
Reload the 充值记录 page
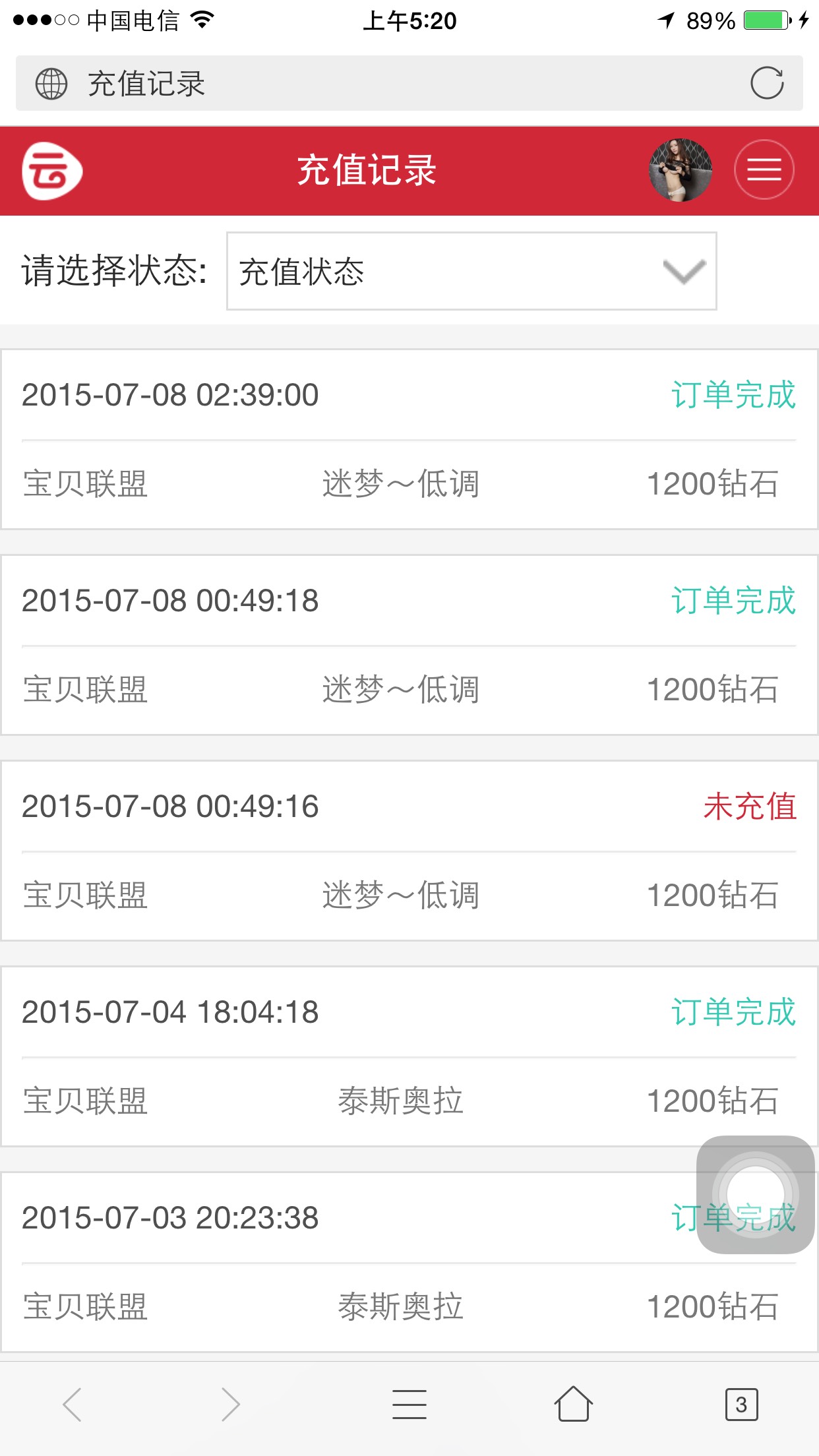click(x=767, y=83)
